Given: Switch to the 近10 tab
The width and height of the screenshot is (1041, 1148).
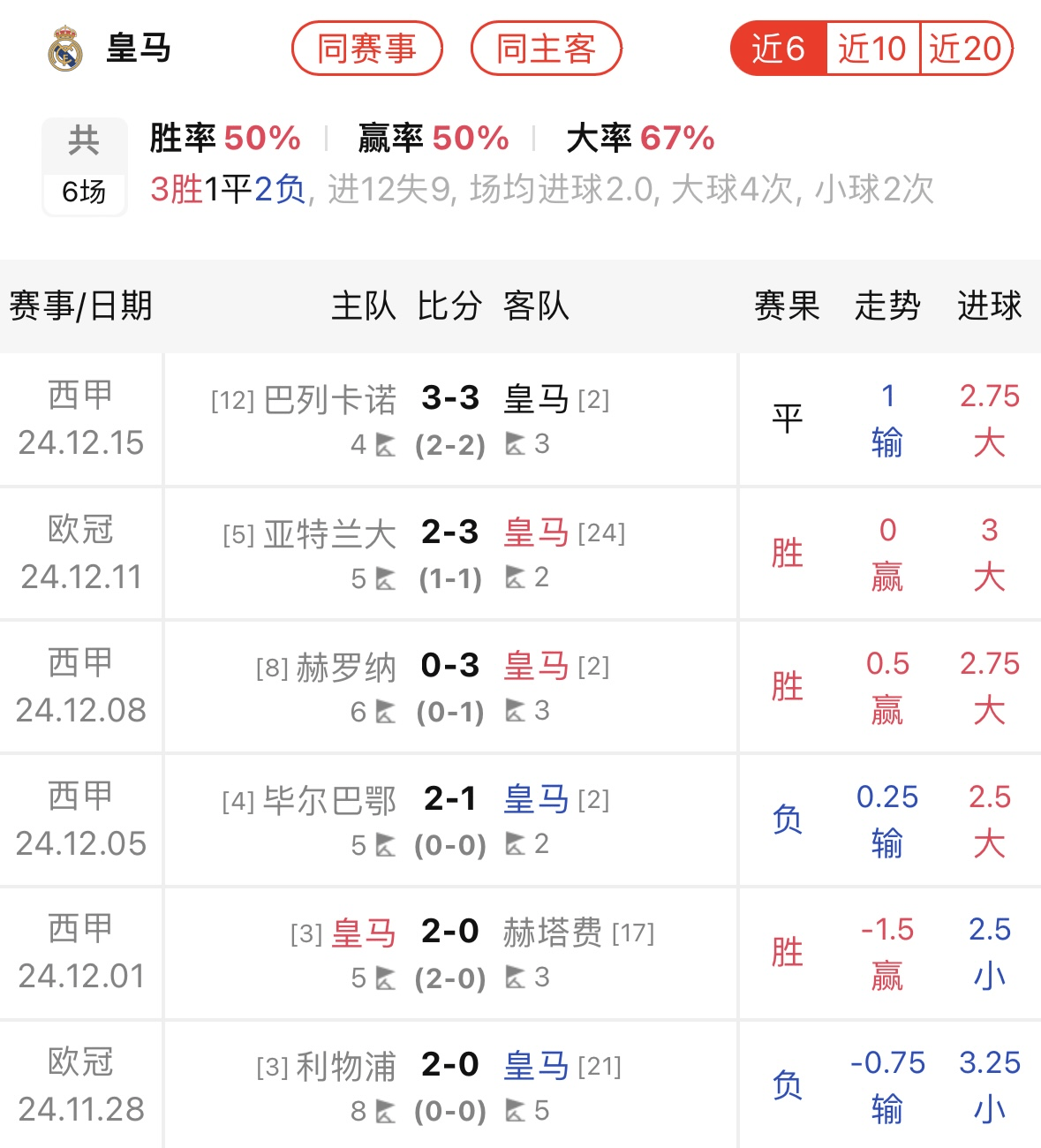Looking at the screenshot, I should (872, 49).
